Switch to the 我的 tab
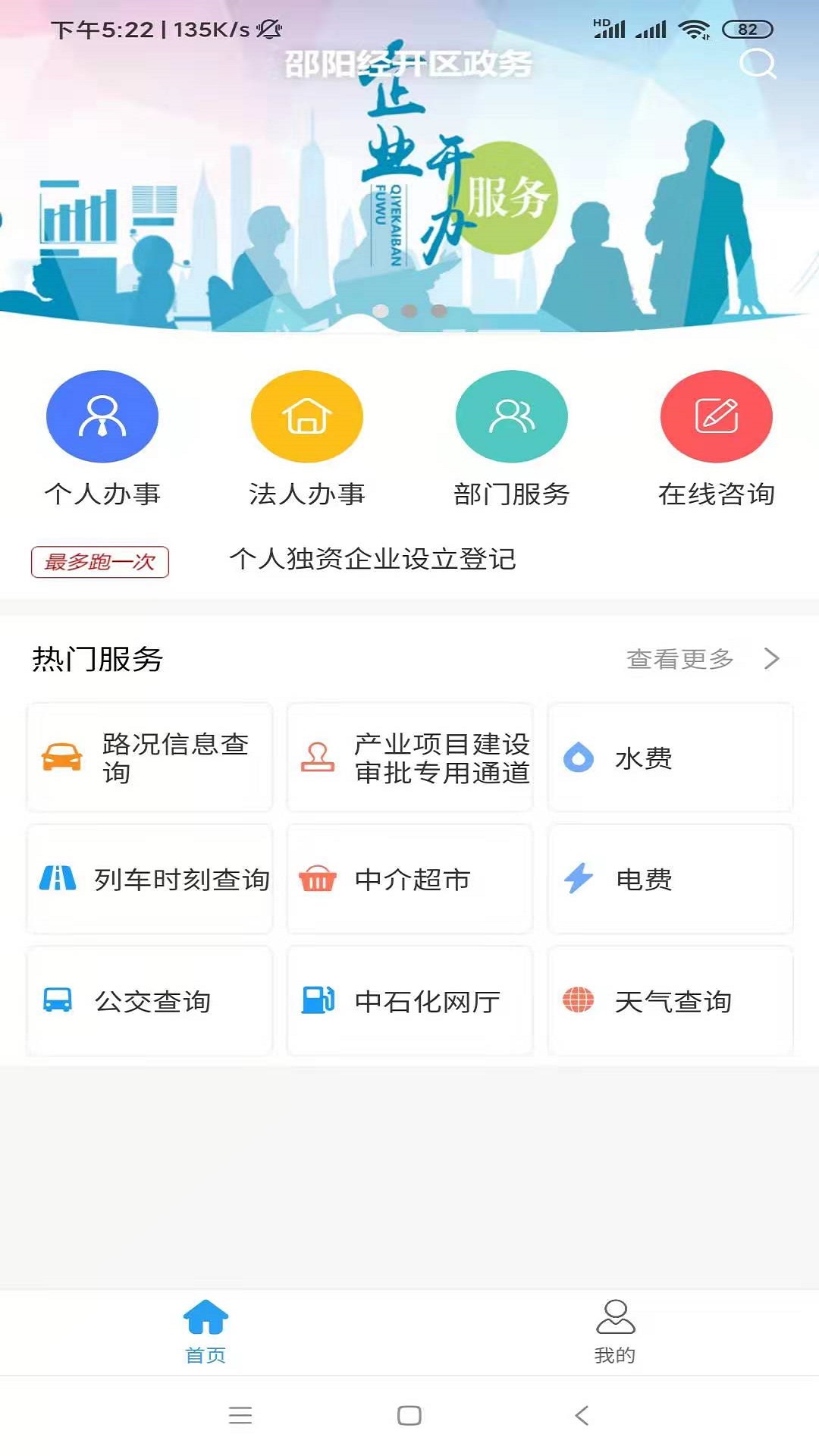Screen dimensions: 819x1456 pyautogui.click(x=615, y=1332)
